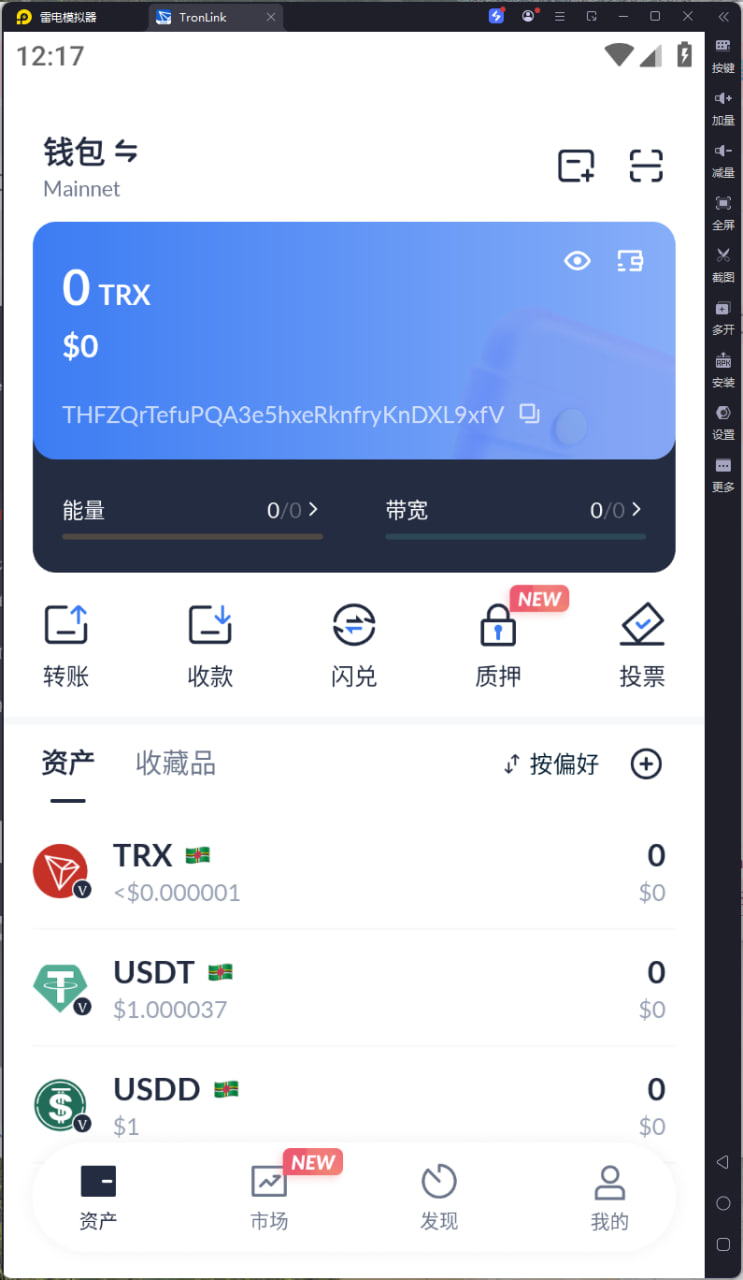Viewport: 743px width, 1280px height.
Task: Open the 投票 (Vote) feature
Action: [x=642, y=640]
